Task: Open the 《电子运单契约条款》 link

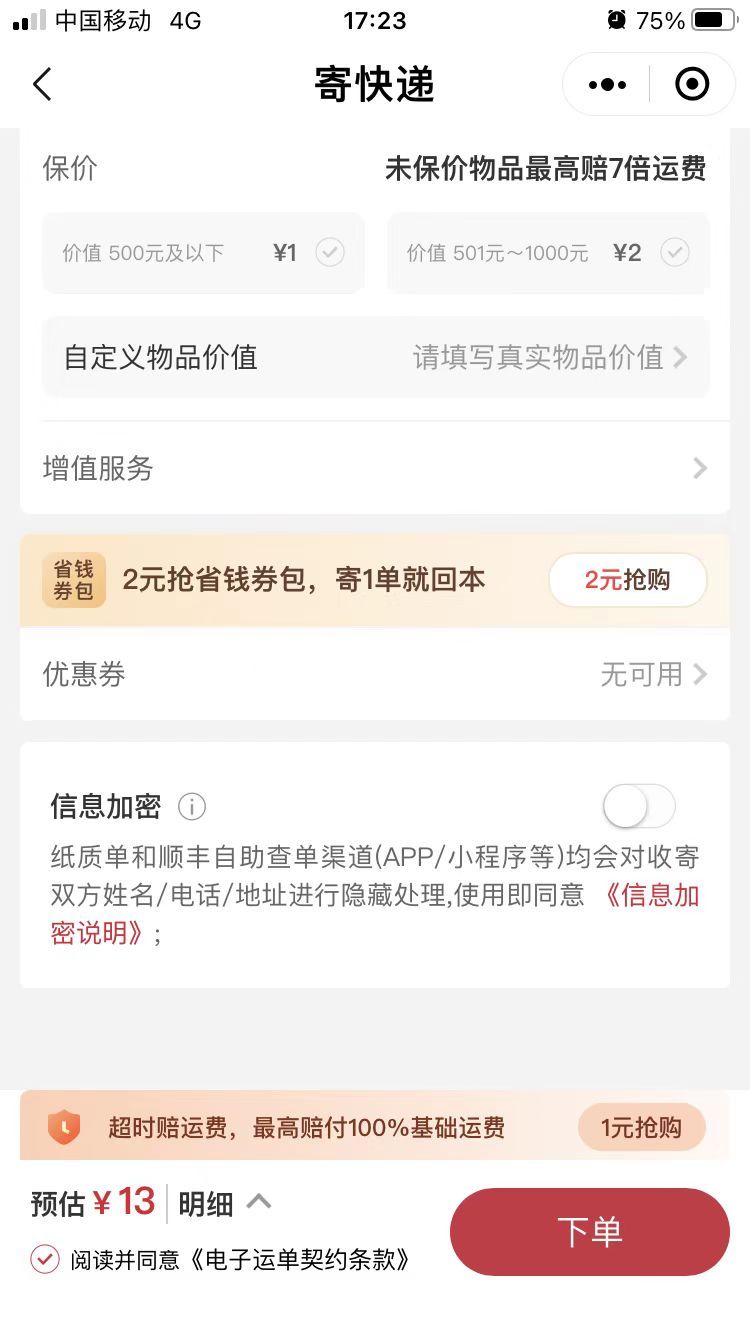Action: pyautogui.click(x=298, y=1260)
